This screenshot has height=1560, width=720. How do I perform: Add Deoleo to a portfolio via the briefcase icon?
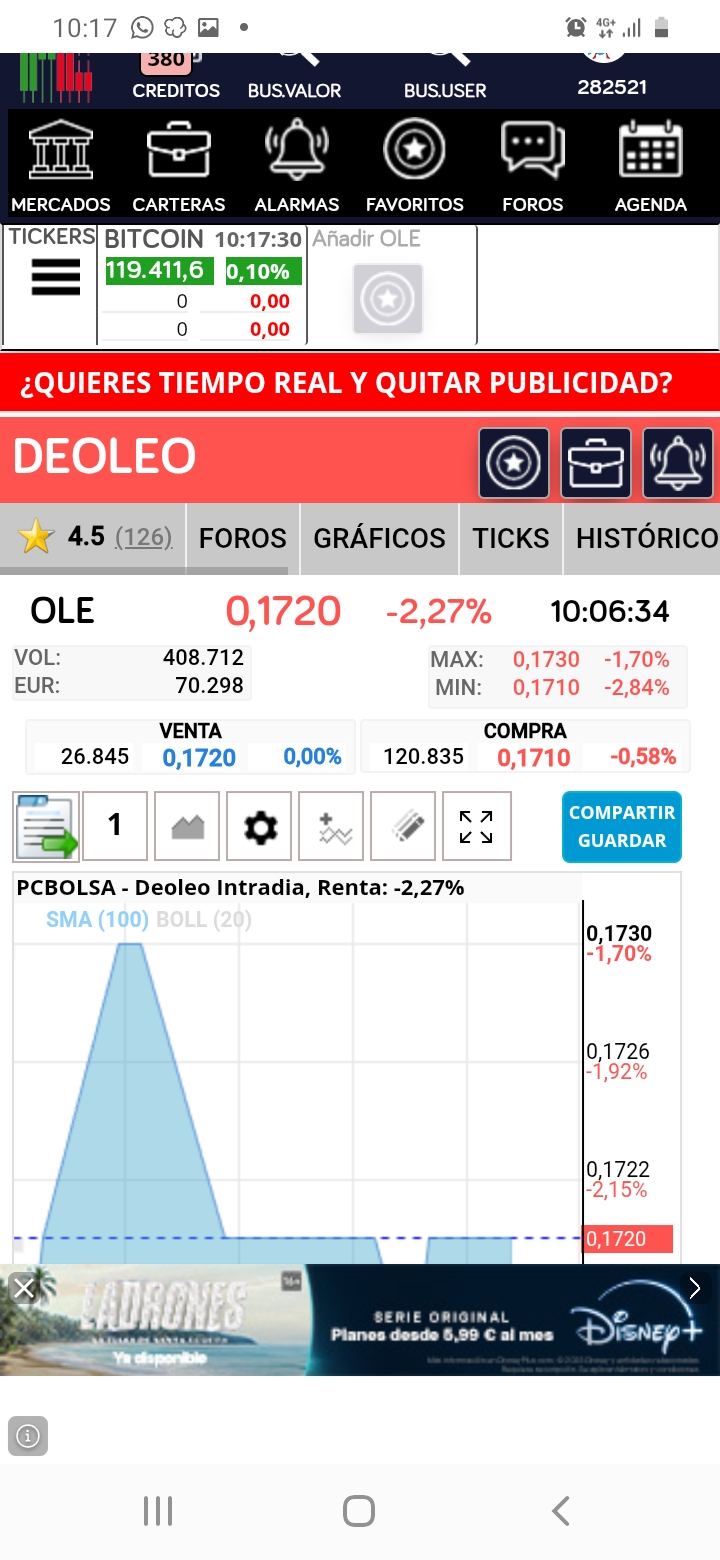tap(596, 462)
